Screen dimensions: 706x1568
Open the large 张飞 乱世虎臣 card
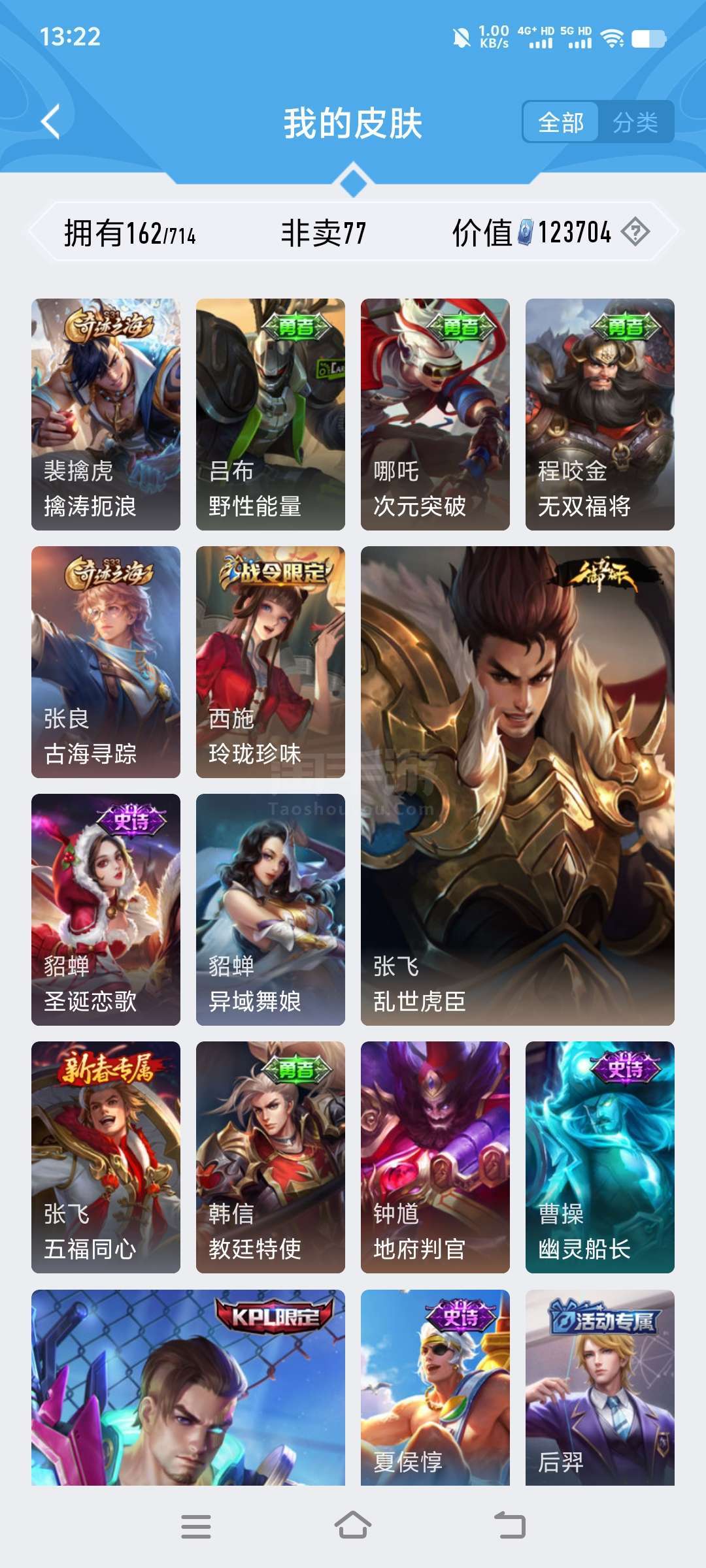pos(518,786)
